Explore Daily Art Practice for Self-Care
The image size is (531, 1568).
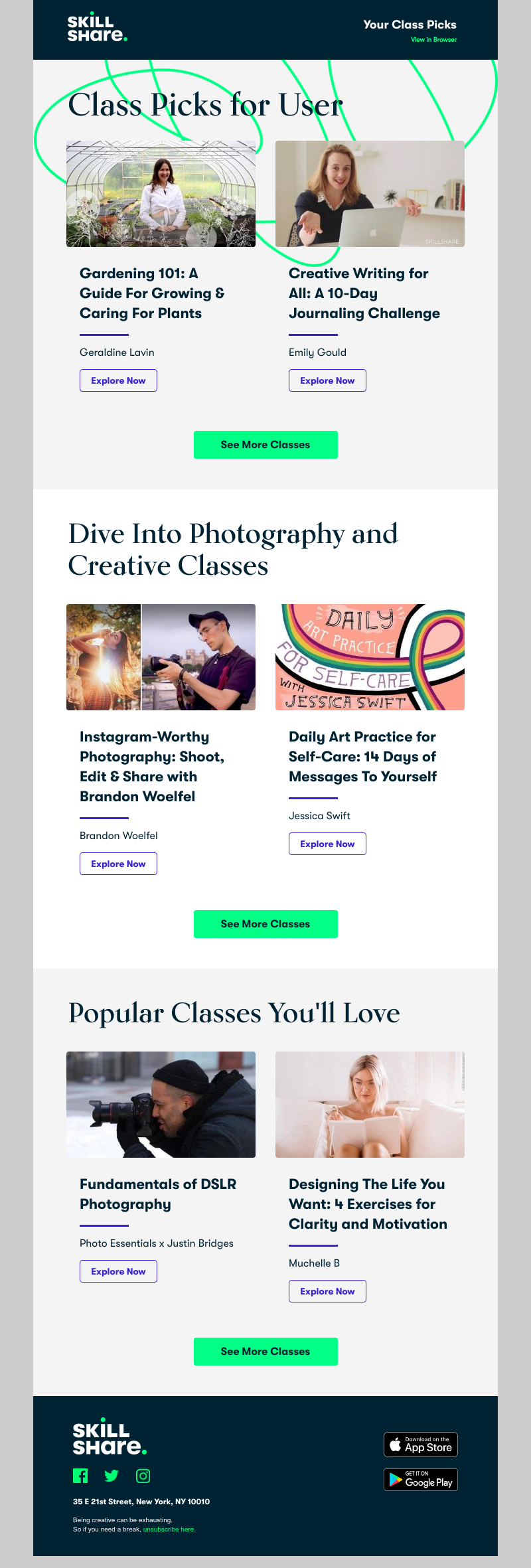pyautogui.click(x=327, y=844)
